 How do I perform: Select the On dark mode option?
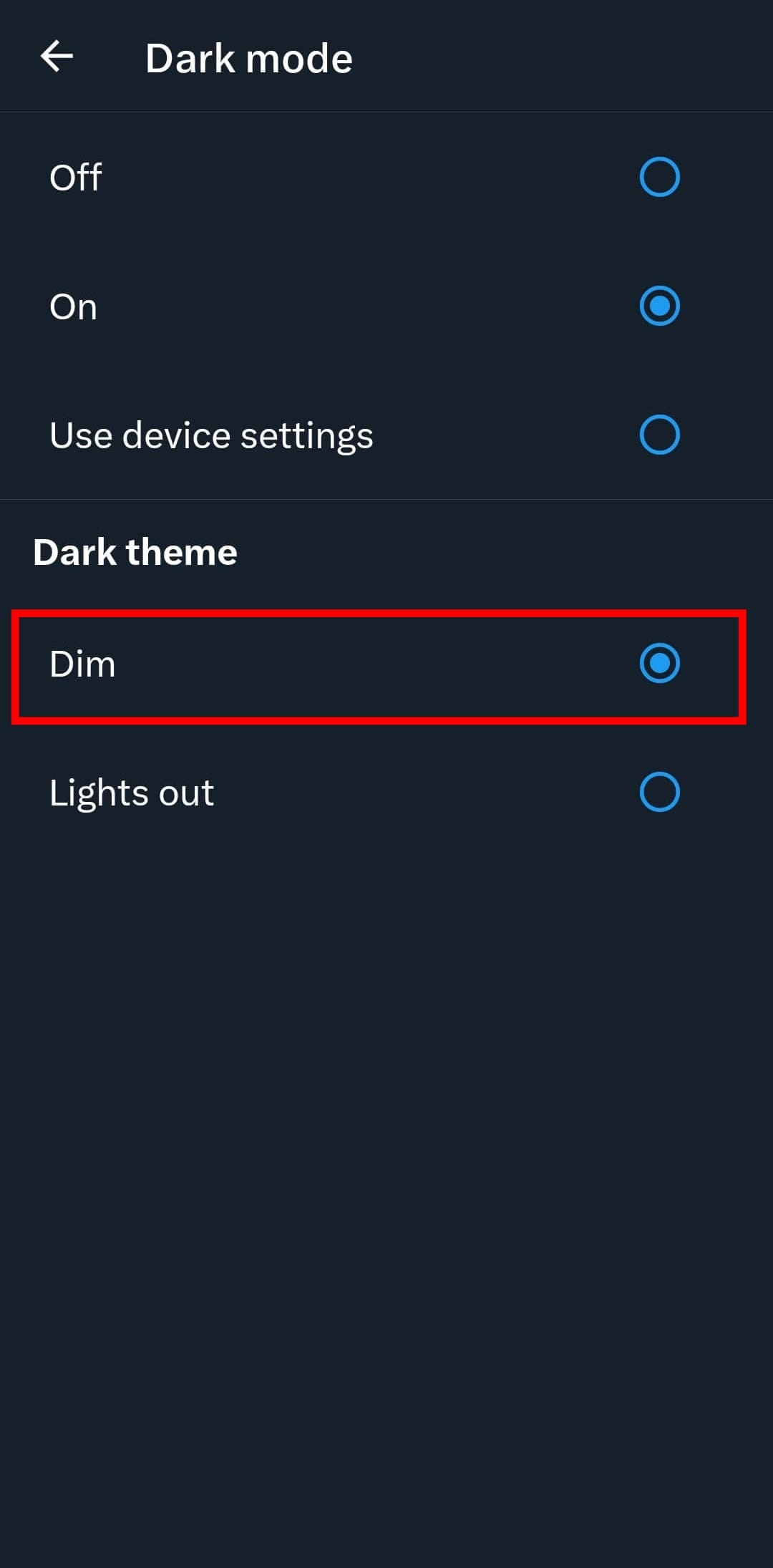658,306
